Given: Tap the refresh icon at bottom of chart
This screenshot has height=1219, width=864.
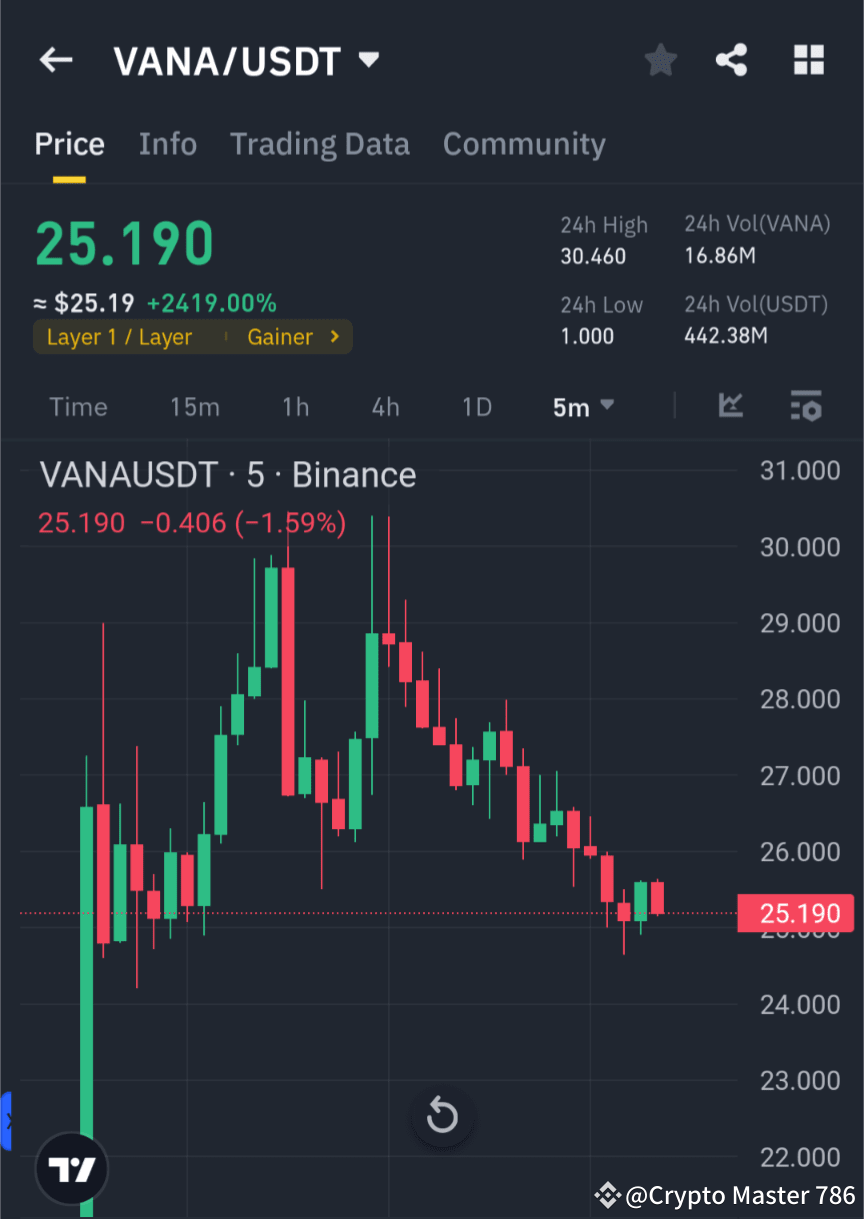Looking at the screenshot, I should tap(442, 1116).
